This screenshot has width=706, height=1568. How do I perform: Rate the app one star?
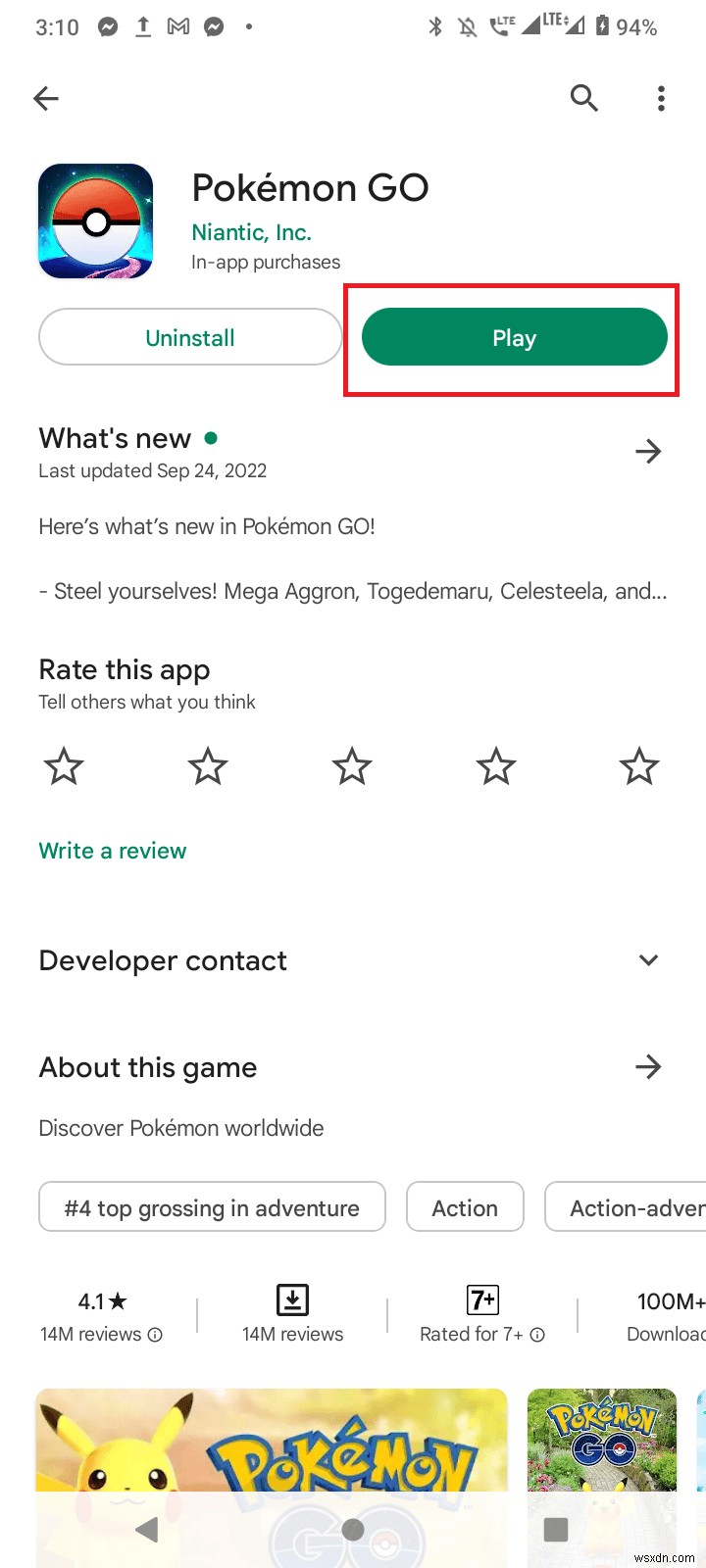click(x=64, y=766)
